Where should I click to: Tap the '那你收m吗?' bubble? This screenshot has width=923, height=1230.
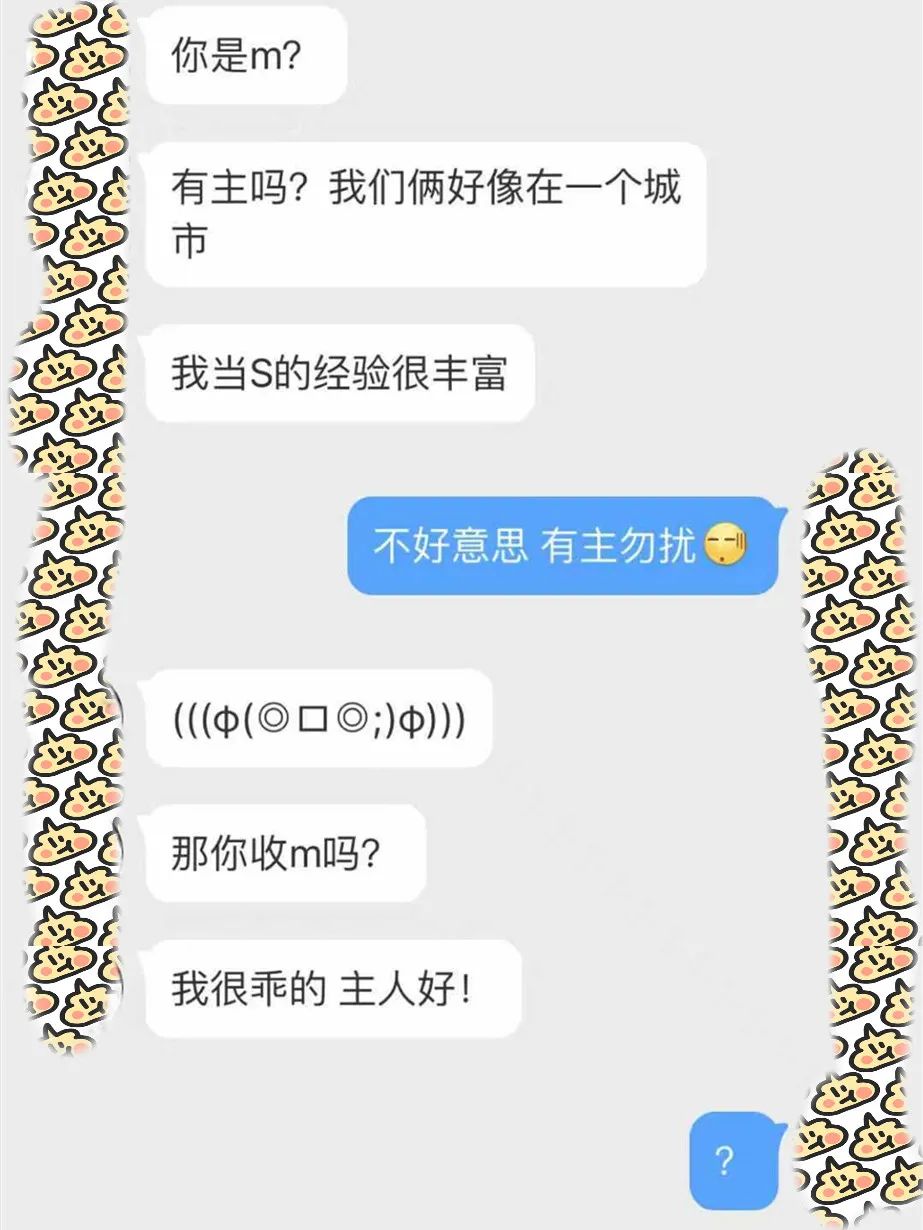click(x=285, y=852)
